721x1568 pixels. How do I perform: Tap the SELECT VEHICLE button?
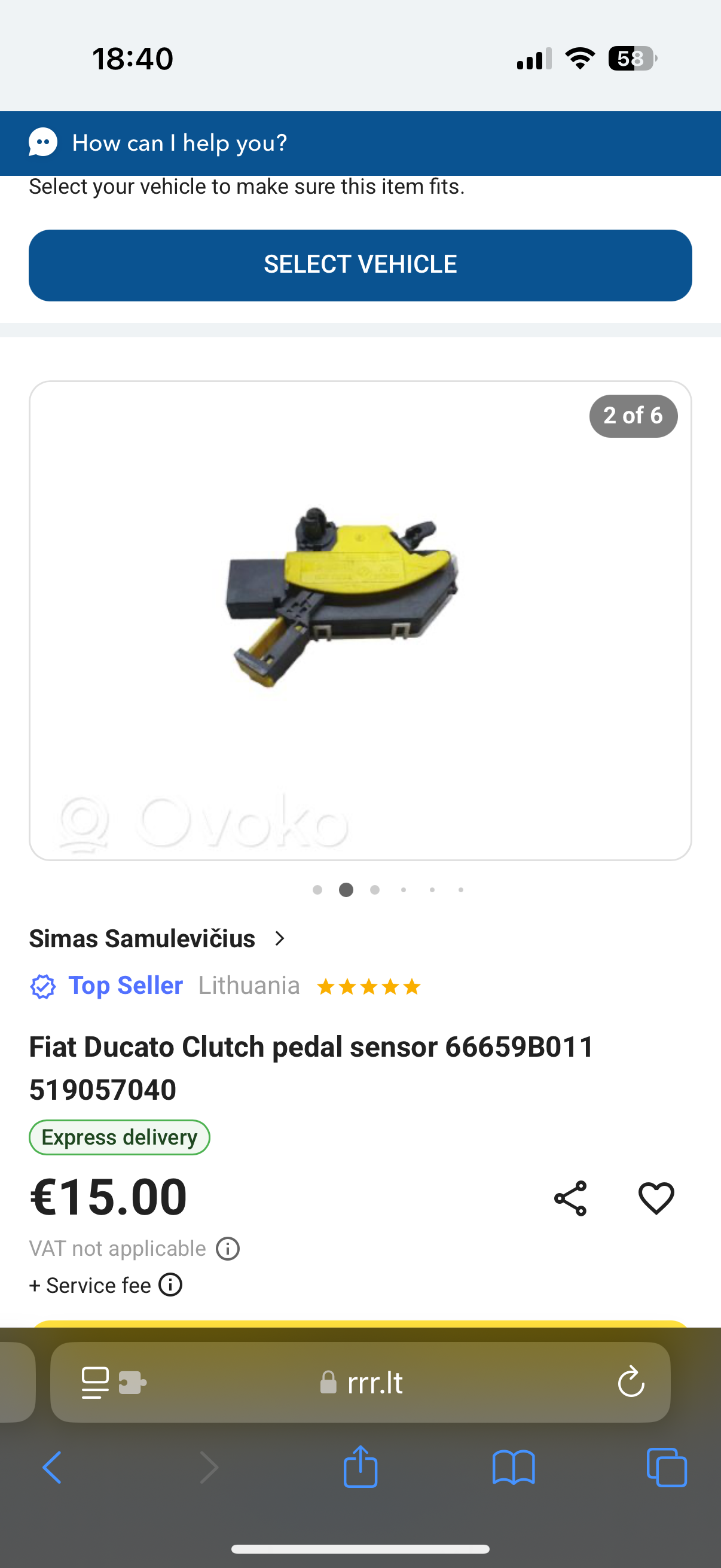[x=360, y=266]
